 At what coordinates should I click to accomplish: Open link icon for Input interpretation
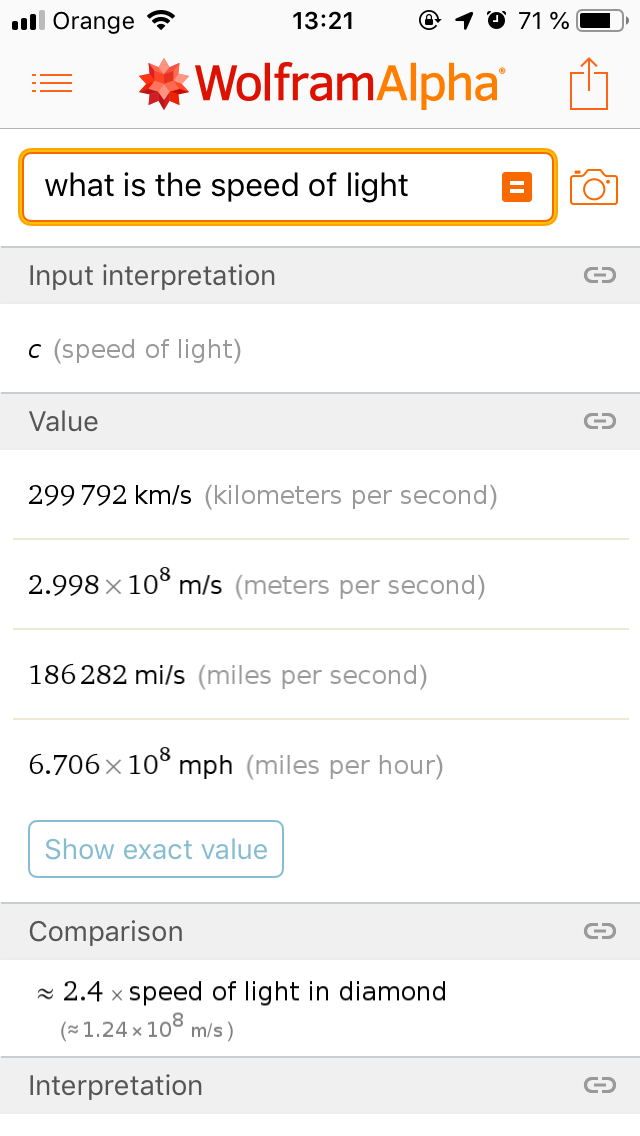click(x=599, y=275)
